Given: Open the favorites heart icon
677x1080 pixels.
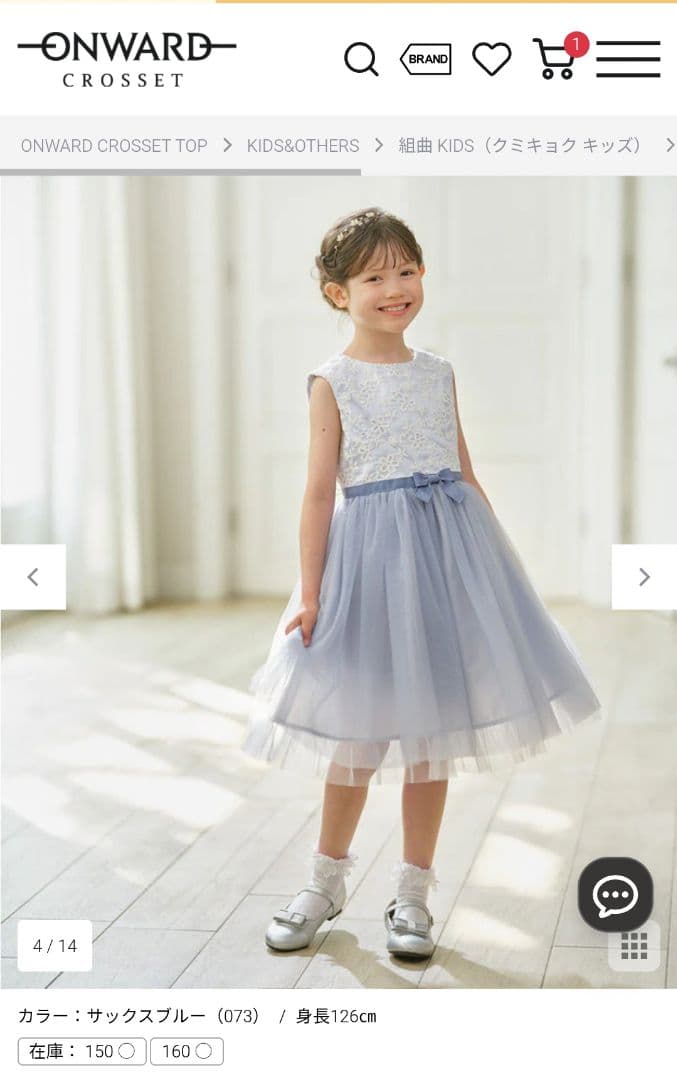Looking at the screenshot, I should click(x=491, y=59).
